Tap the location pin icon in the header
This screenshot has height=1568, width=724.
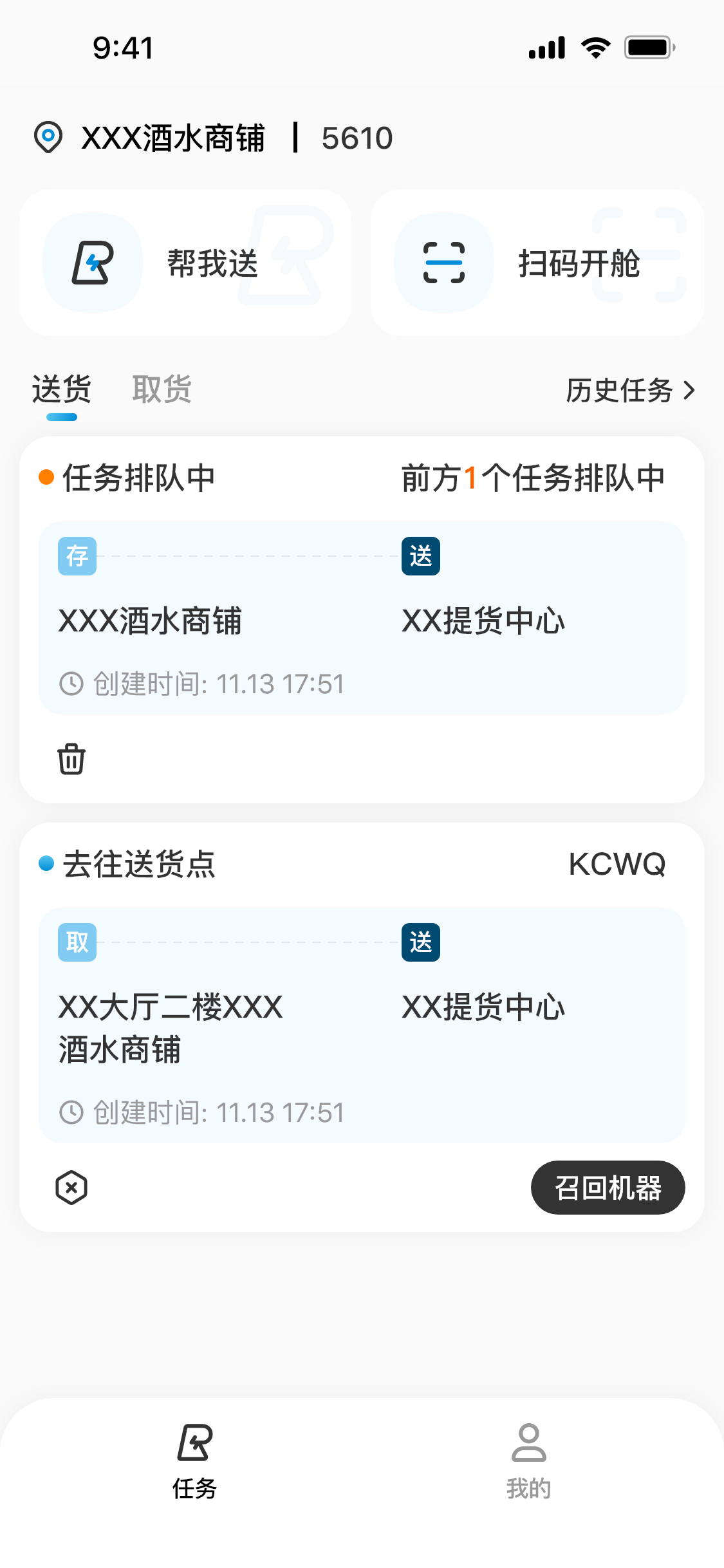click(x=48, y=136)
